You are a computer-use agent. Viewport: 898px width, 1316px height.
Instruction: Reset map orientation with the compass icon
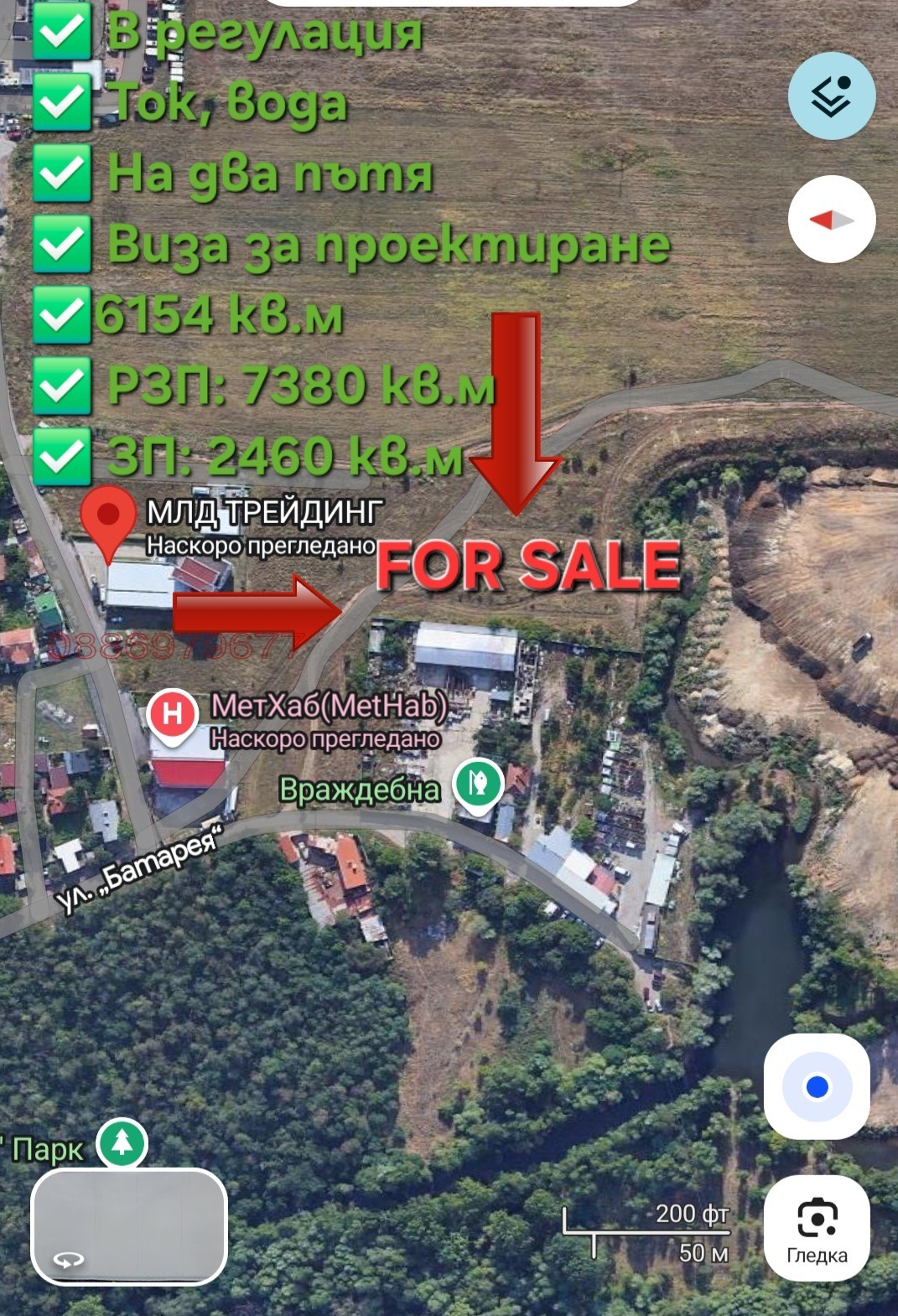[831, 218]
